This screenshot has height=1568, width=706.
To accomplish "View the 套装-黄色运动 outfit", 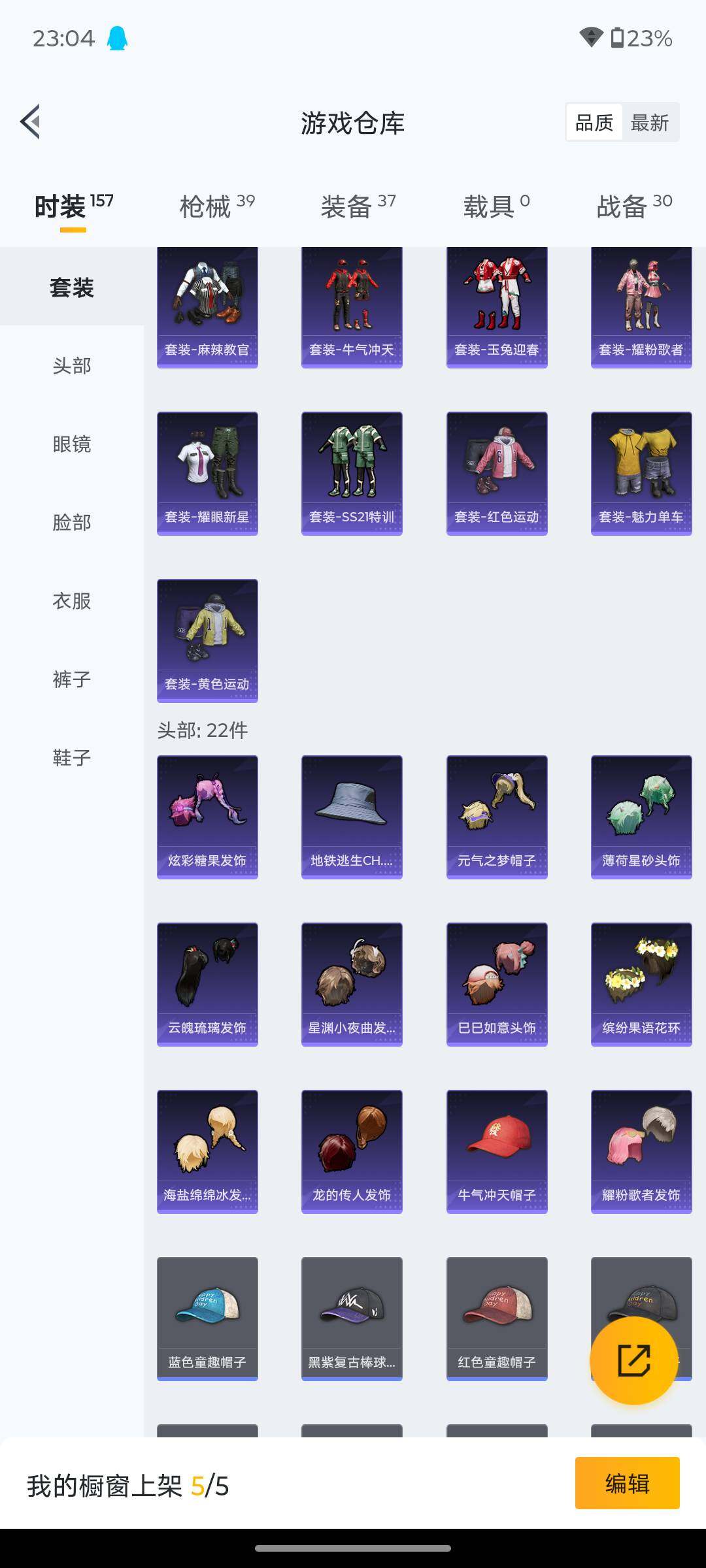I will pos(207,641).
